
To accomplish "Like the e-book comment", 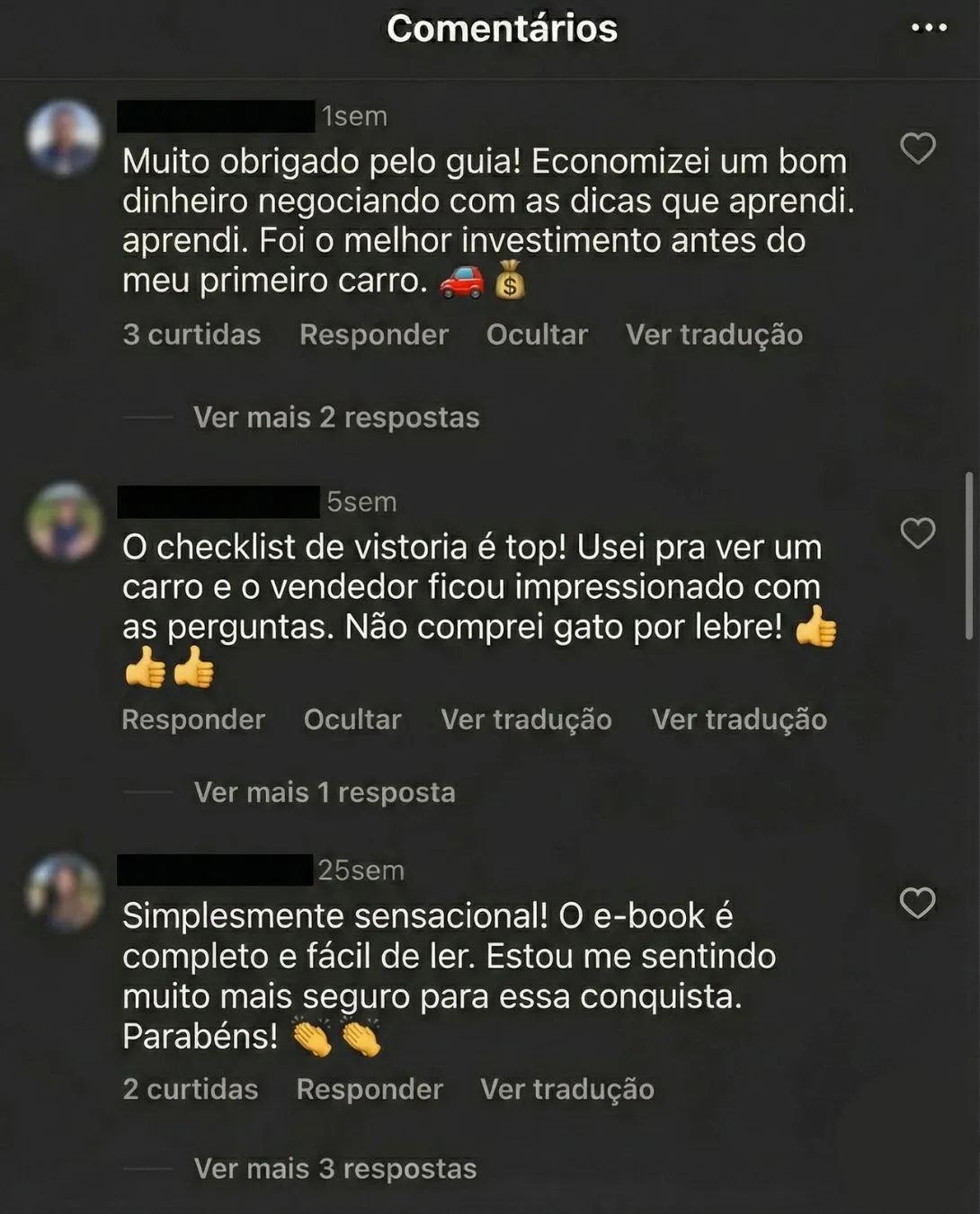I will 918,903.
